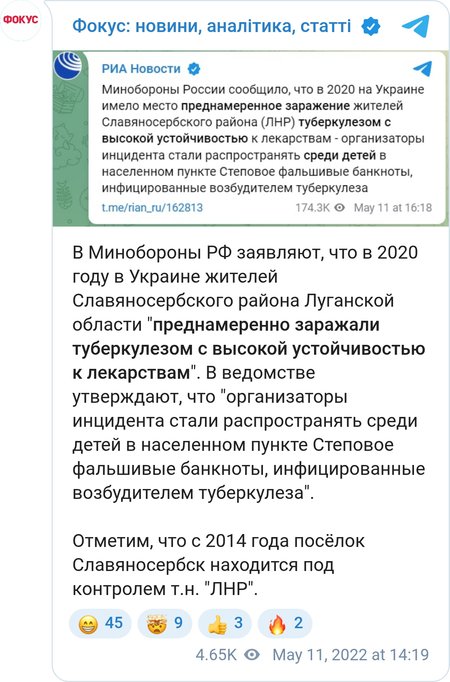Open Telegram icon next to Фокус title
This screenshot has height=682, width=450.
415,27
